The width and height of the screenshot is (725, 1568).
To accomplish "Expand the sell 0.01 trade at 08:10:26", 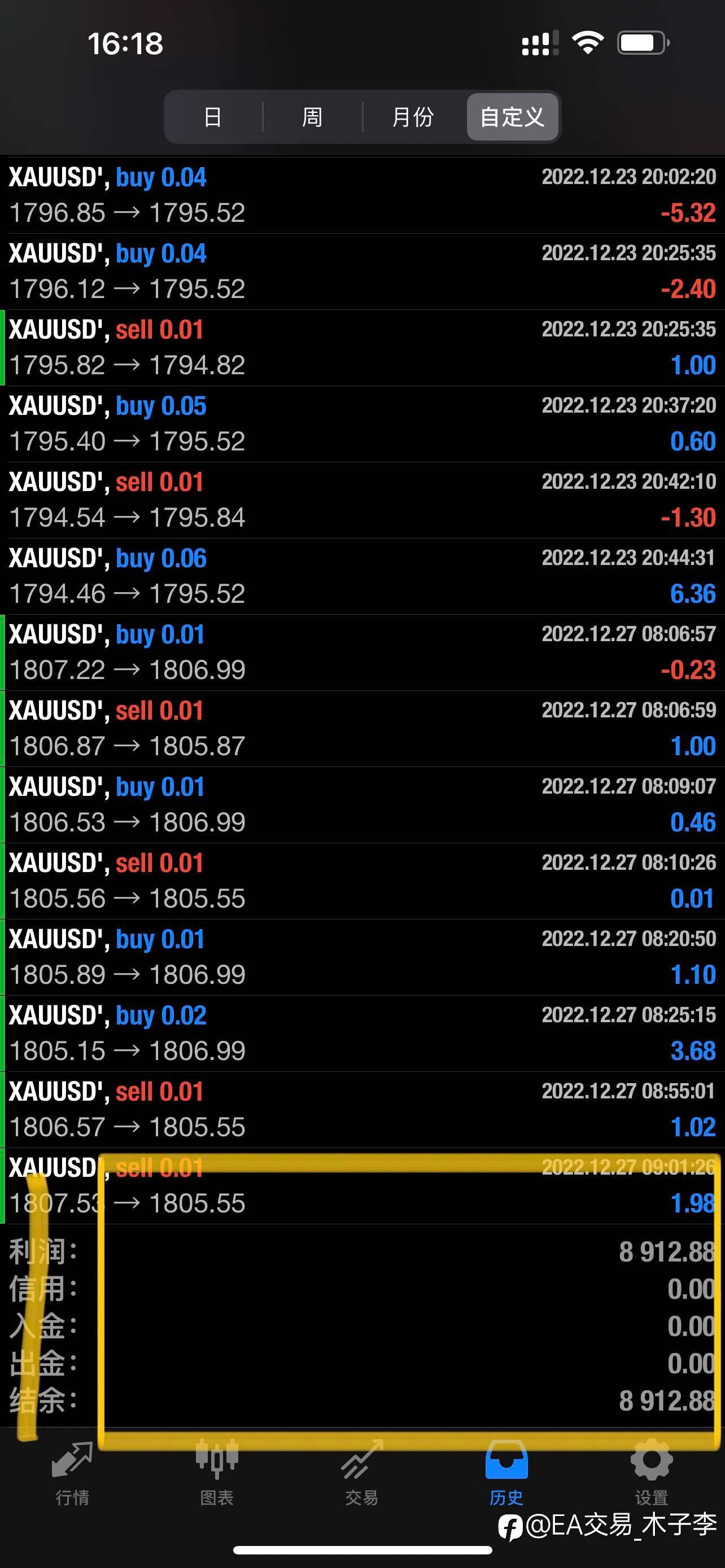I will (x=362, y=881).
